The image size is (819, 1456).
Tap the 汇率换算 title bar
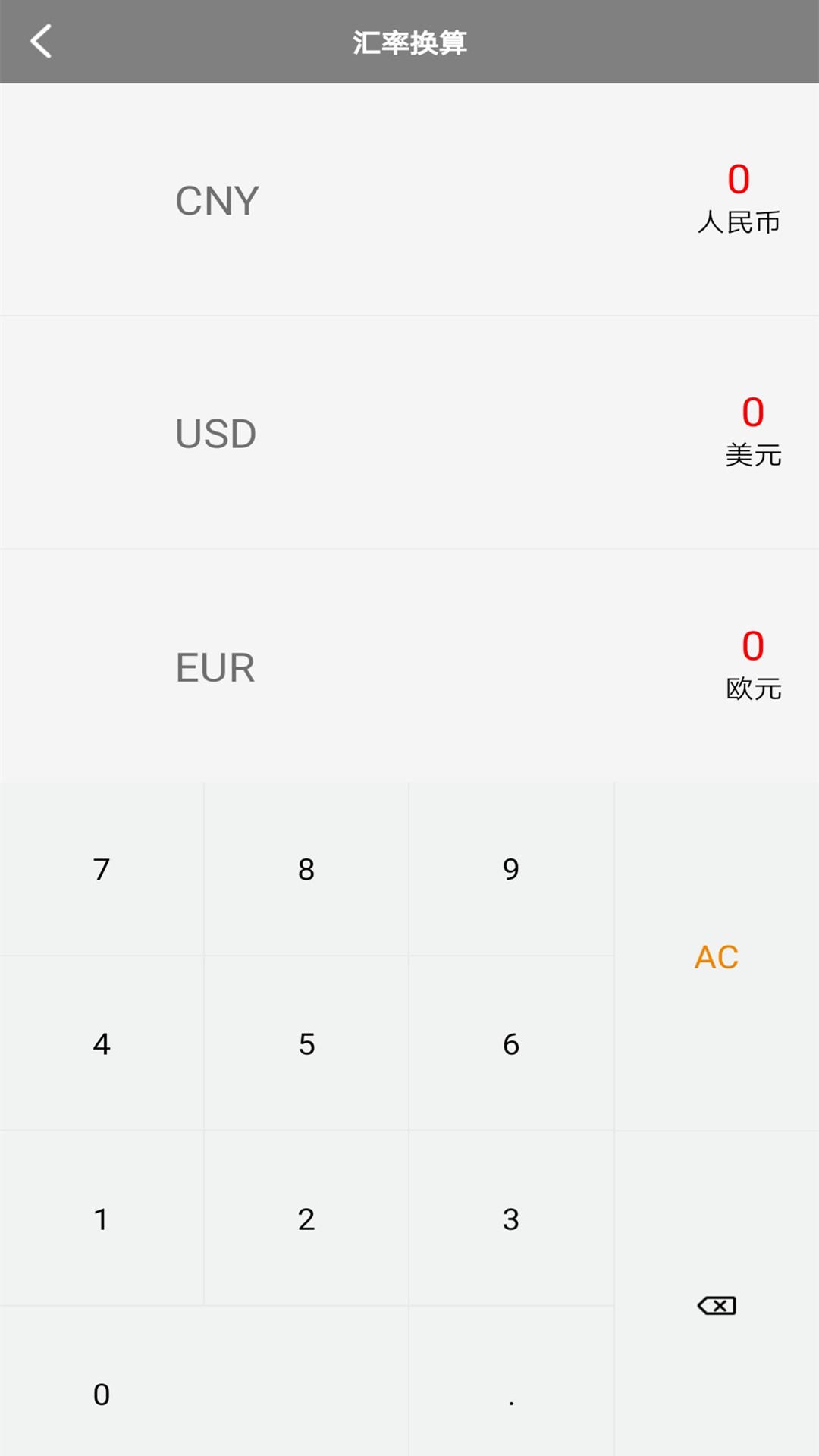tap(409, 42)
